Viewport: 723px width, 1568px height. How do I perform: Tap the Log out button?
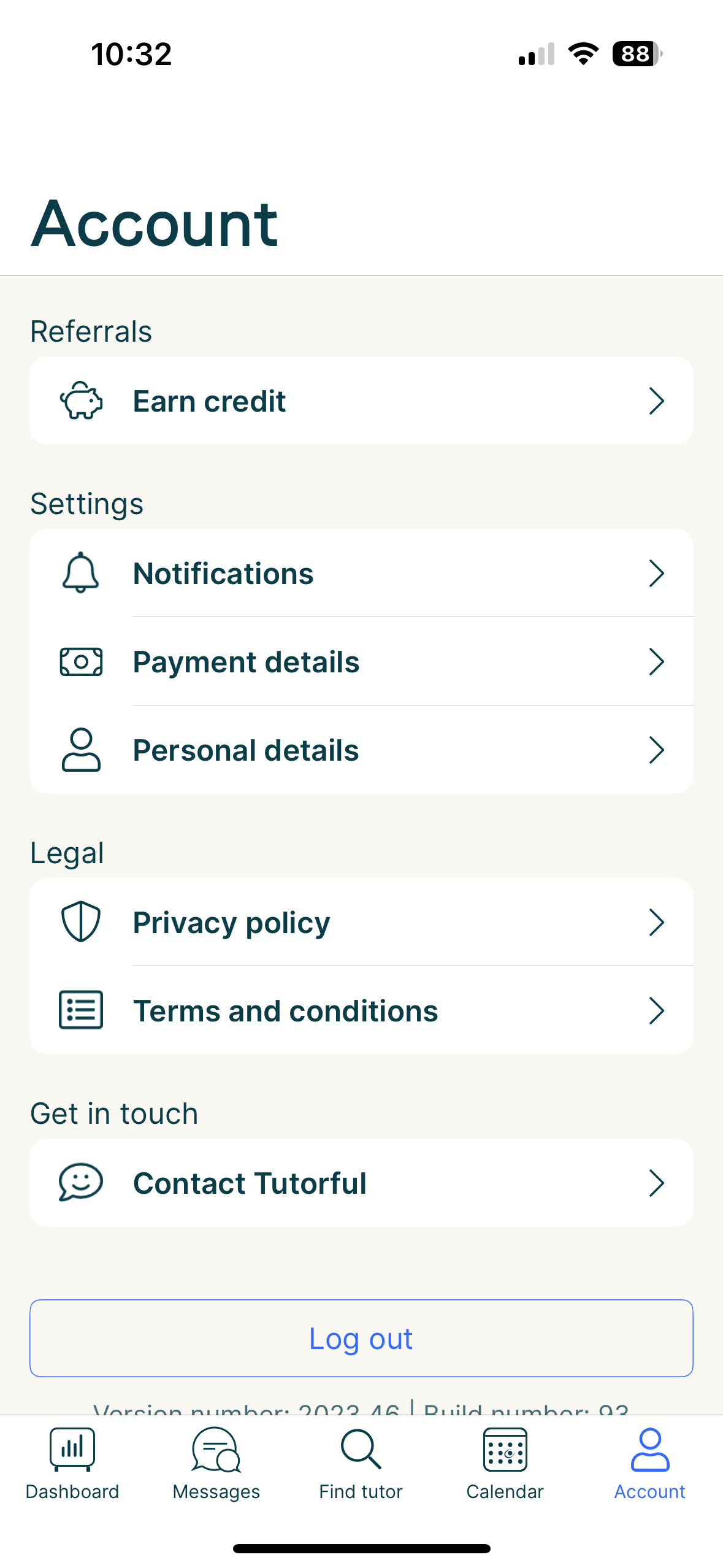click(x=361, y=1338)
